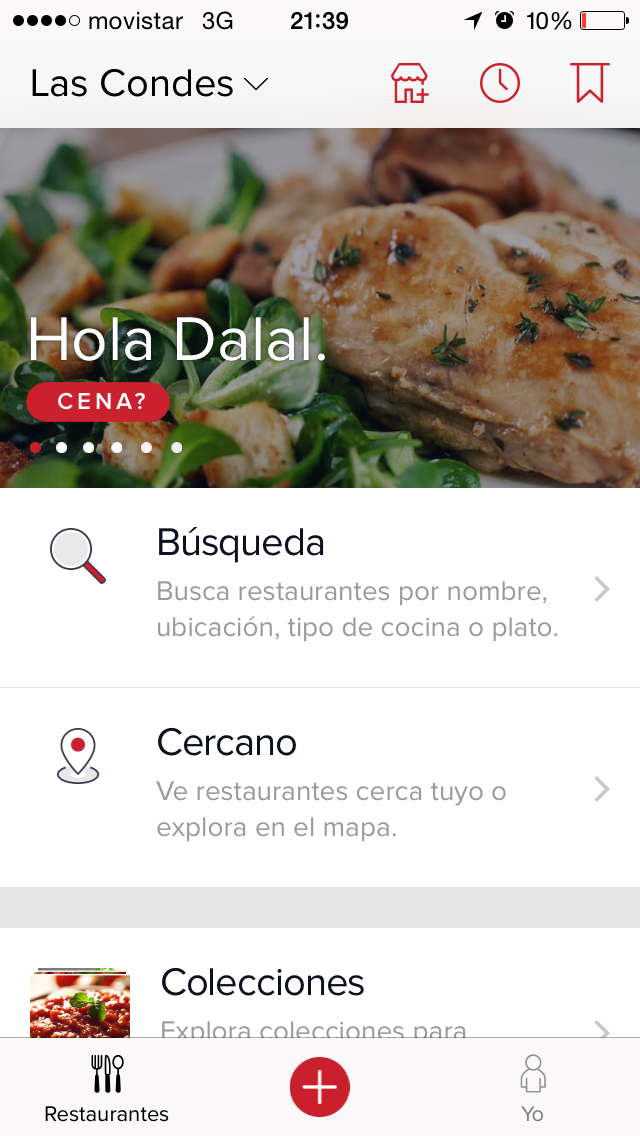
Task: Tap the CENA? button
Action: pyautogui.click(x=98, y=402)
